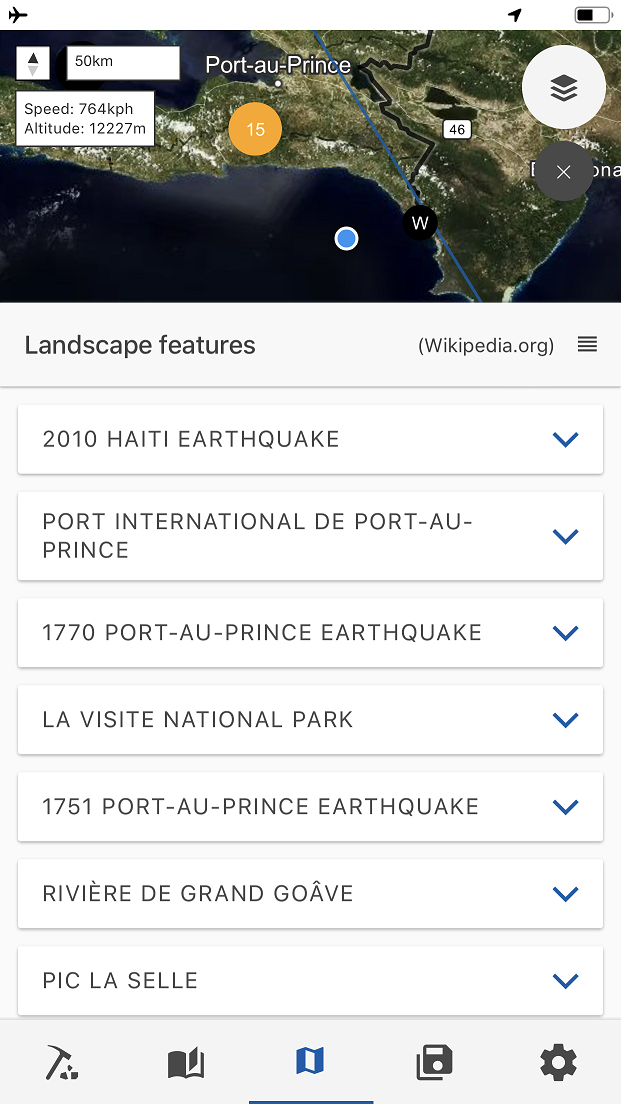Tap the orange 15 cluster marker
This screenshot has height=1104, width=621.
click(x=255, y=129)
